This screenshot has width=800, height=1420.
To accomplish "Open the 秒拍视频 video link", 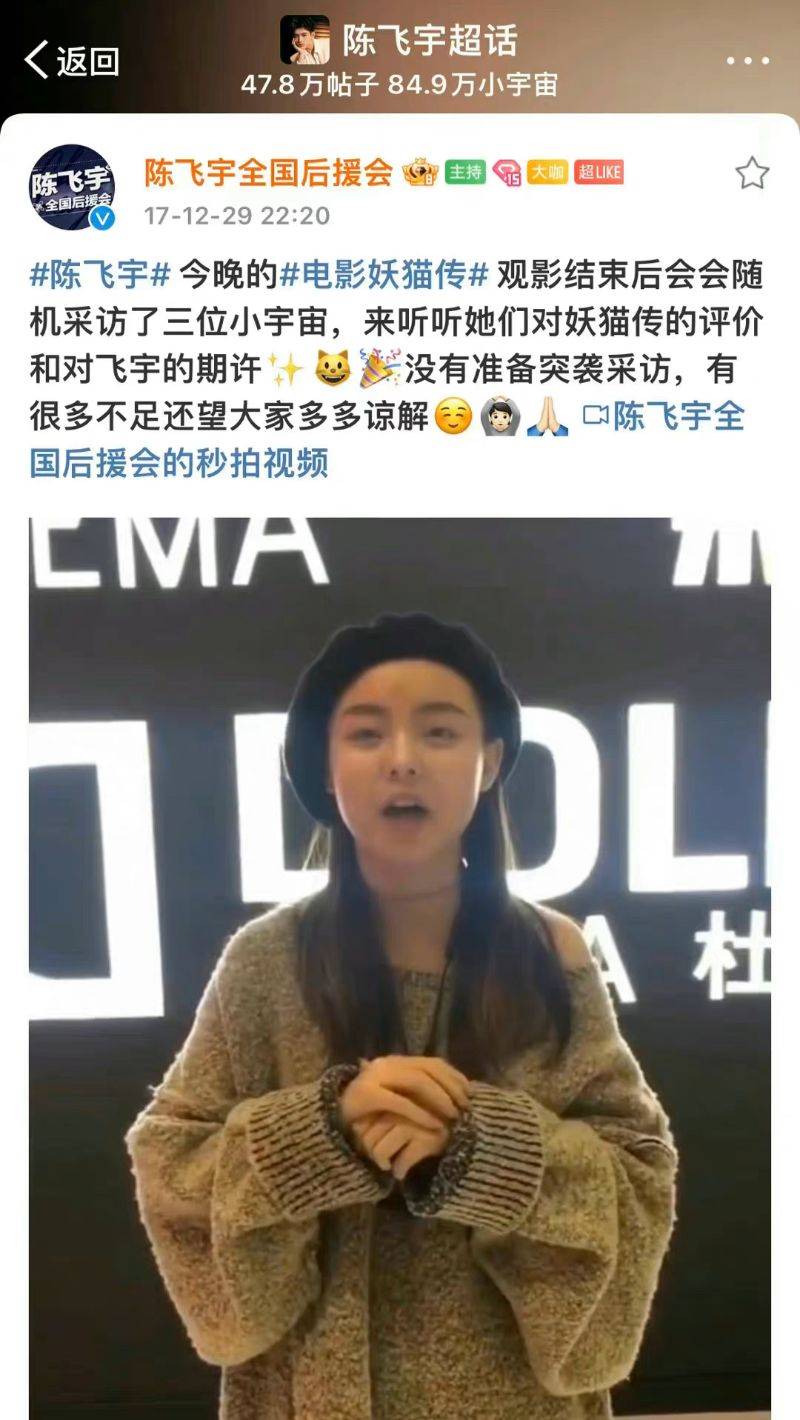I will click(180, 464).
